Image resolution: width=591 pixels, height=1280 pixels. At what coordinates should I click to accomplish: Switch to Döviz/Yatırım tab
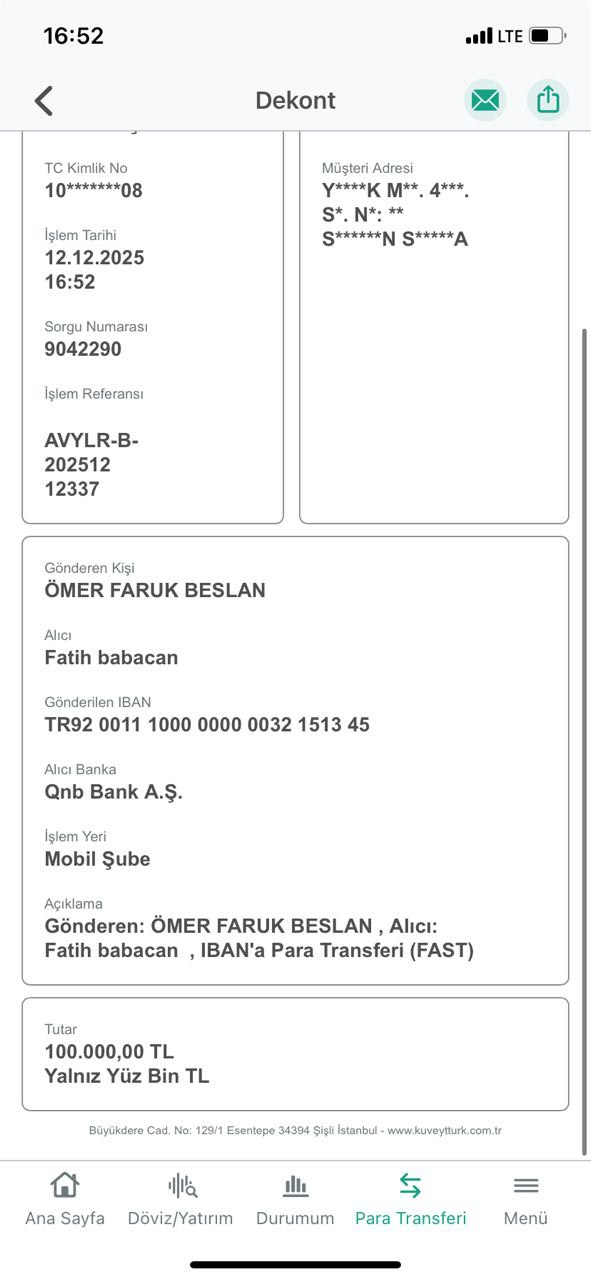tap(180, 1200)
